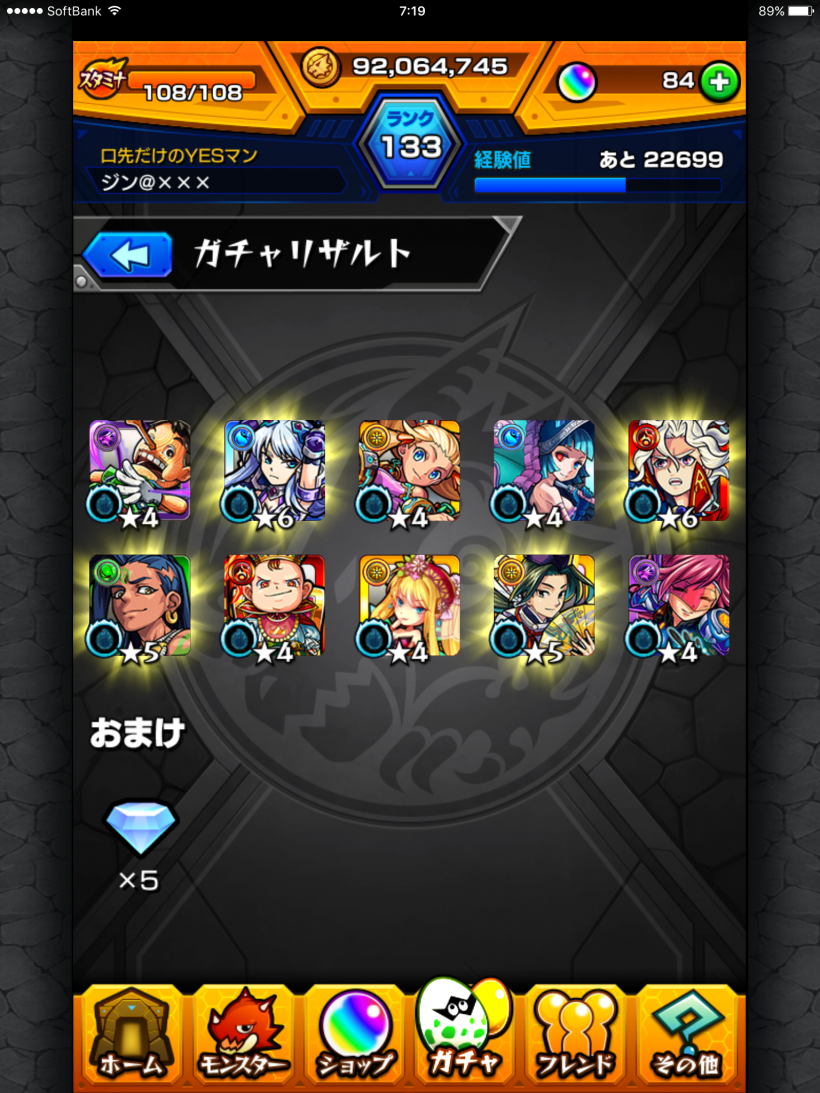Switch to the Gacha tab

click(463, 1030)
